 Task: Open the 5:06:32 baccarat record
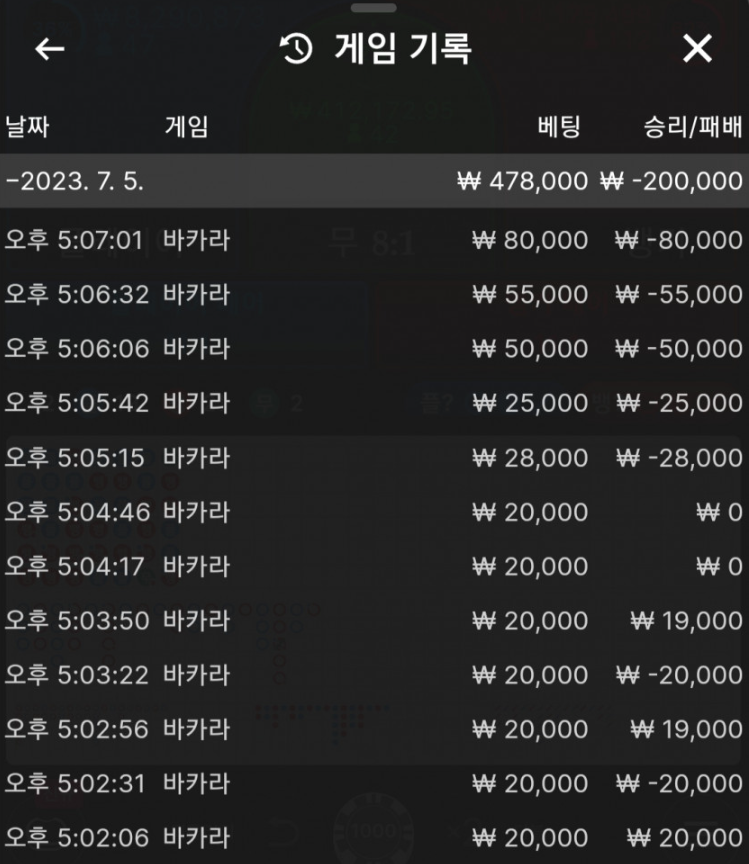[x=374, y=294]
